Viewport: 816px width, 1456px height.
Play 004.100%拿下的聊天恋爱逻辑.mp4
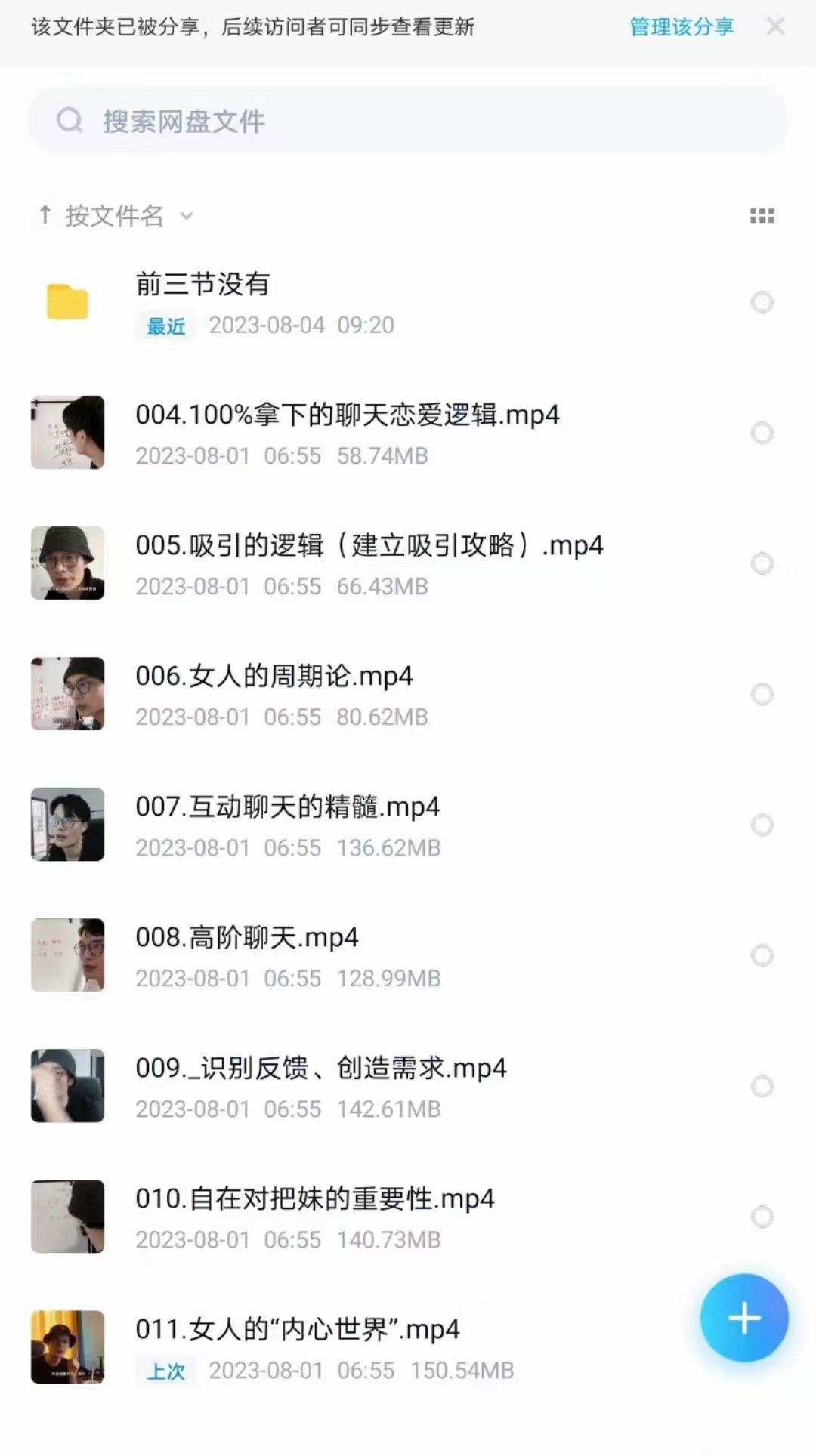[x=347, y=415]
